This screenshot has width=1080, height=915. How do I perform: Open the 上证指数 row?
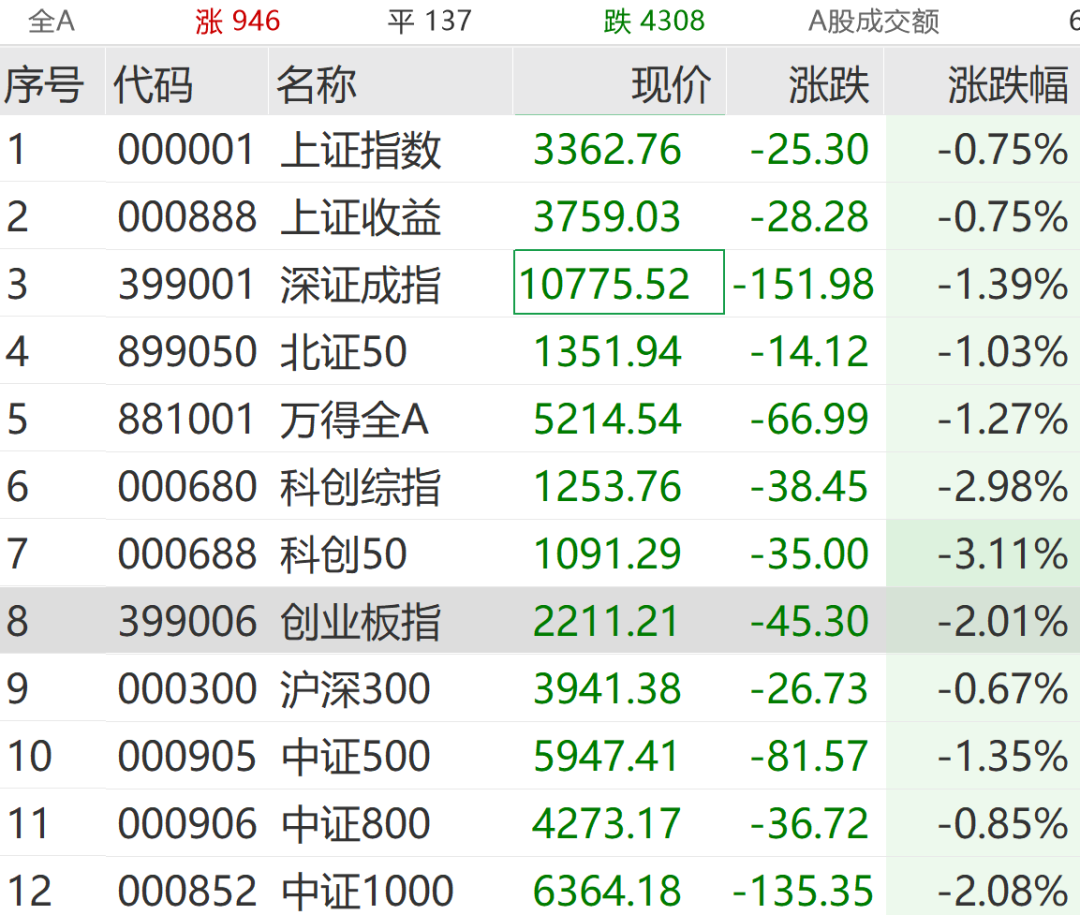coord(360,150)
